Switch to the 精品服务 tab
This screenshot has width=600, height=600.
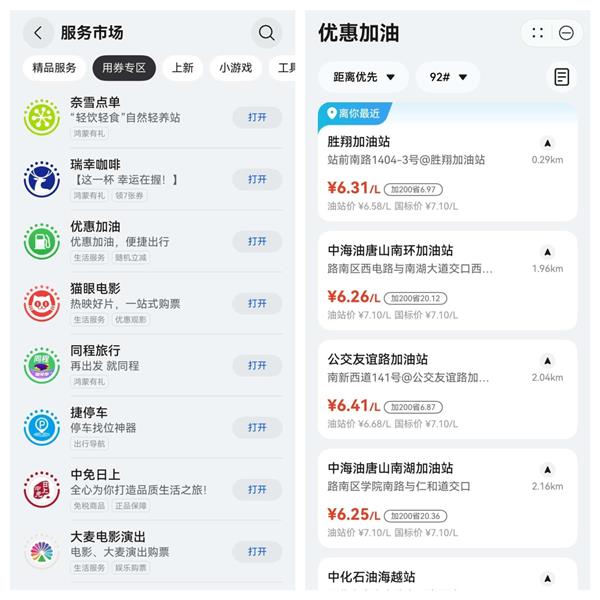(x=54, y=68)
